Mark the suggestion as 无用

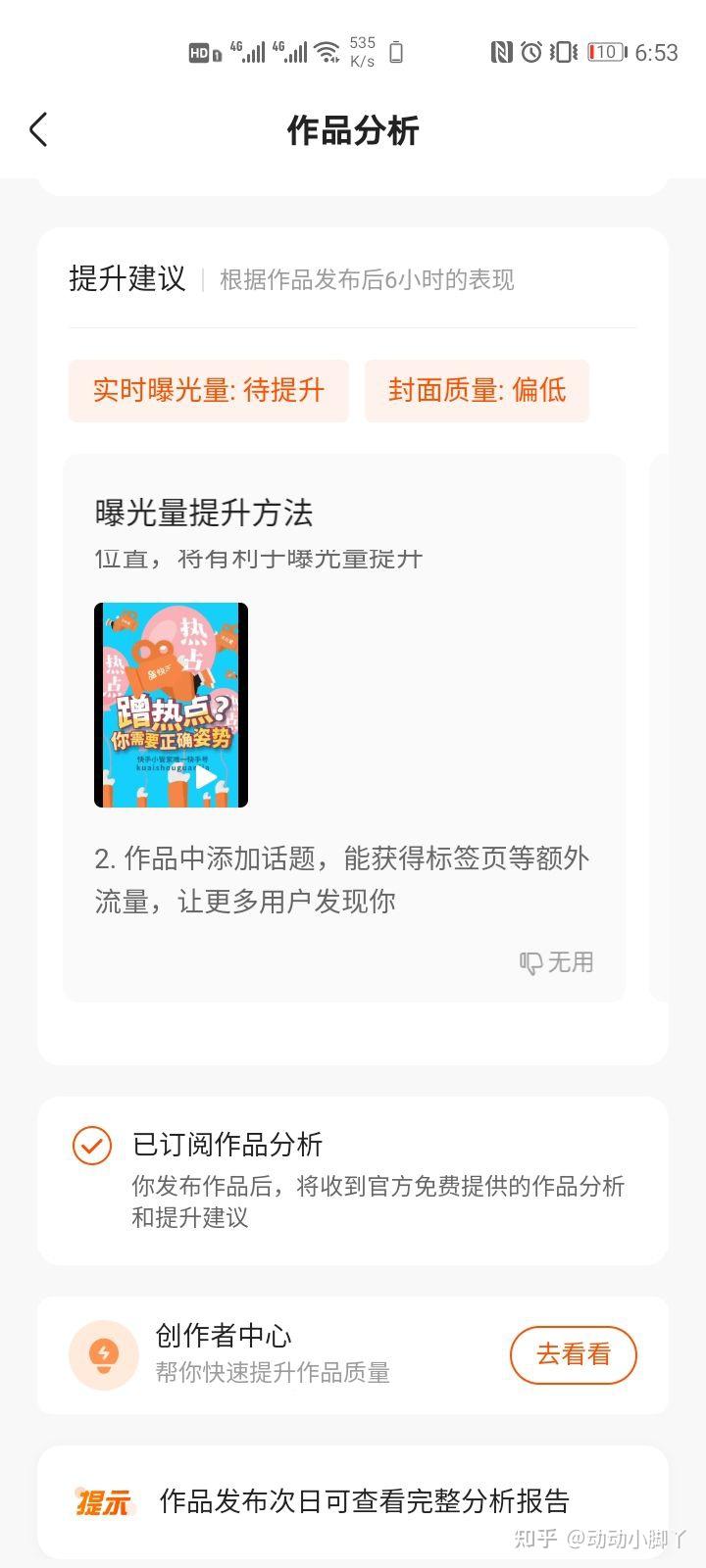click(557, 962)
